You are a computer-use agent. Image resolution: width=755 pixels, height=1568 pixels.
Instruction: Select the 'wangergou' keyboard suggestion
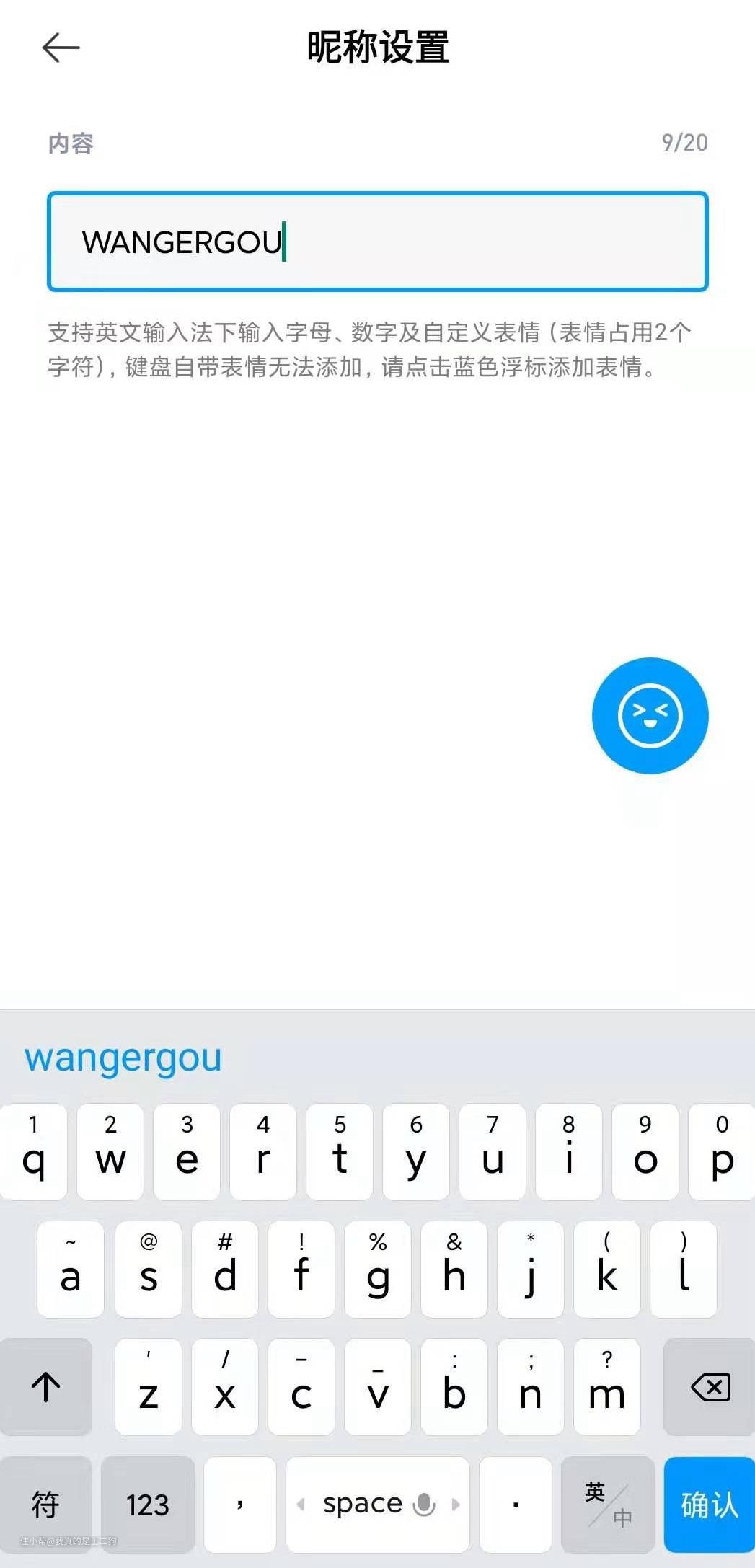[123, 1058]
